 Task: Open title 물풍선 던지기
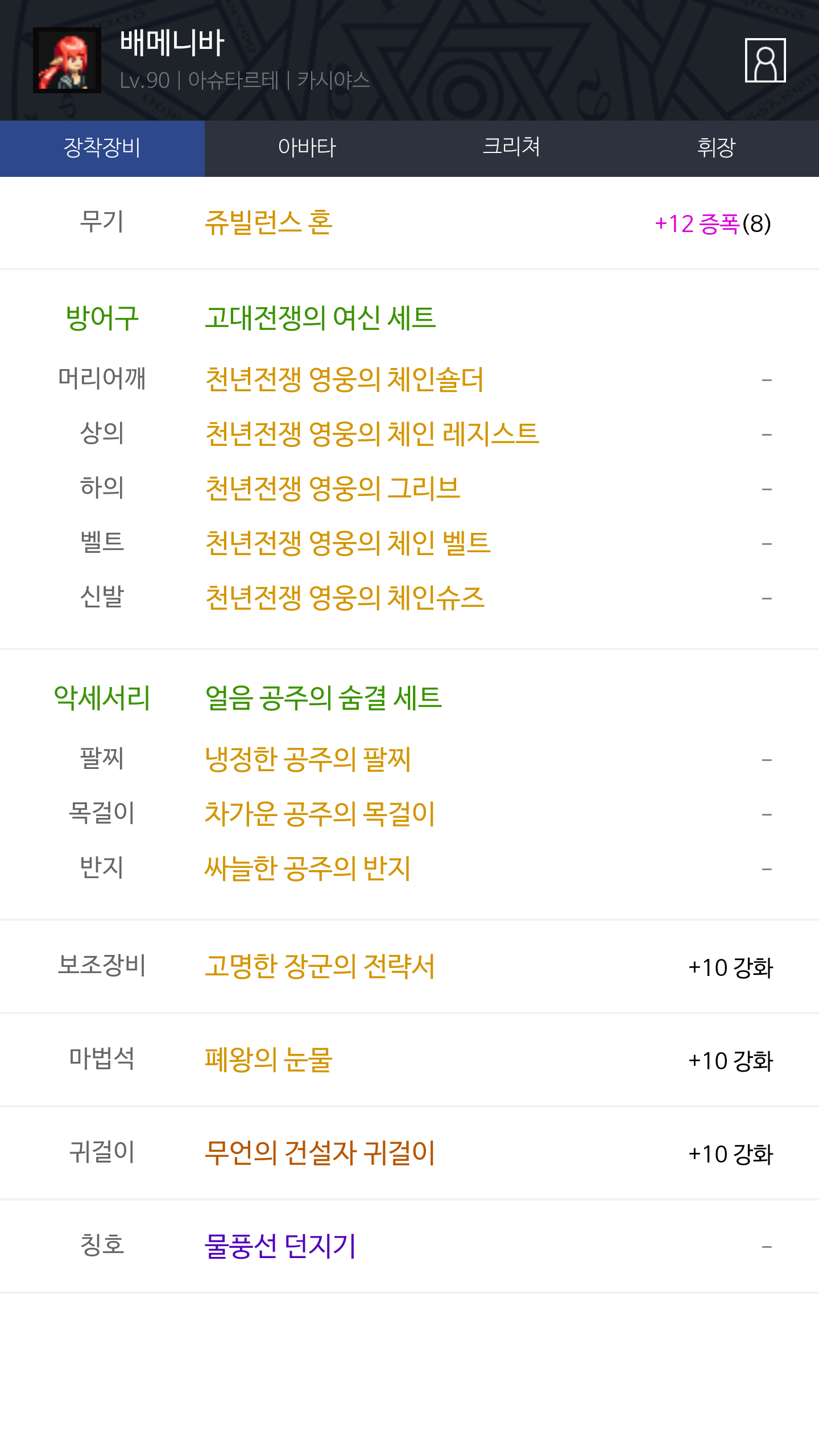point(280,1246)
